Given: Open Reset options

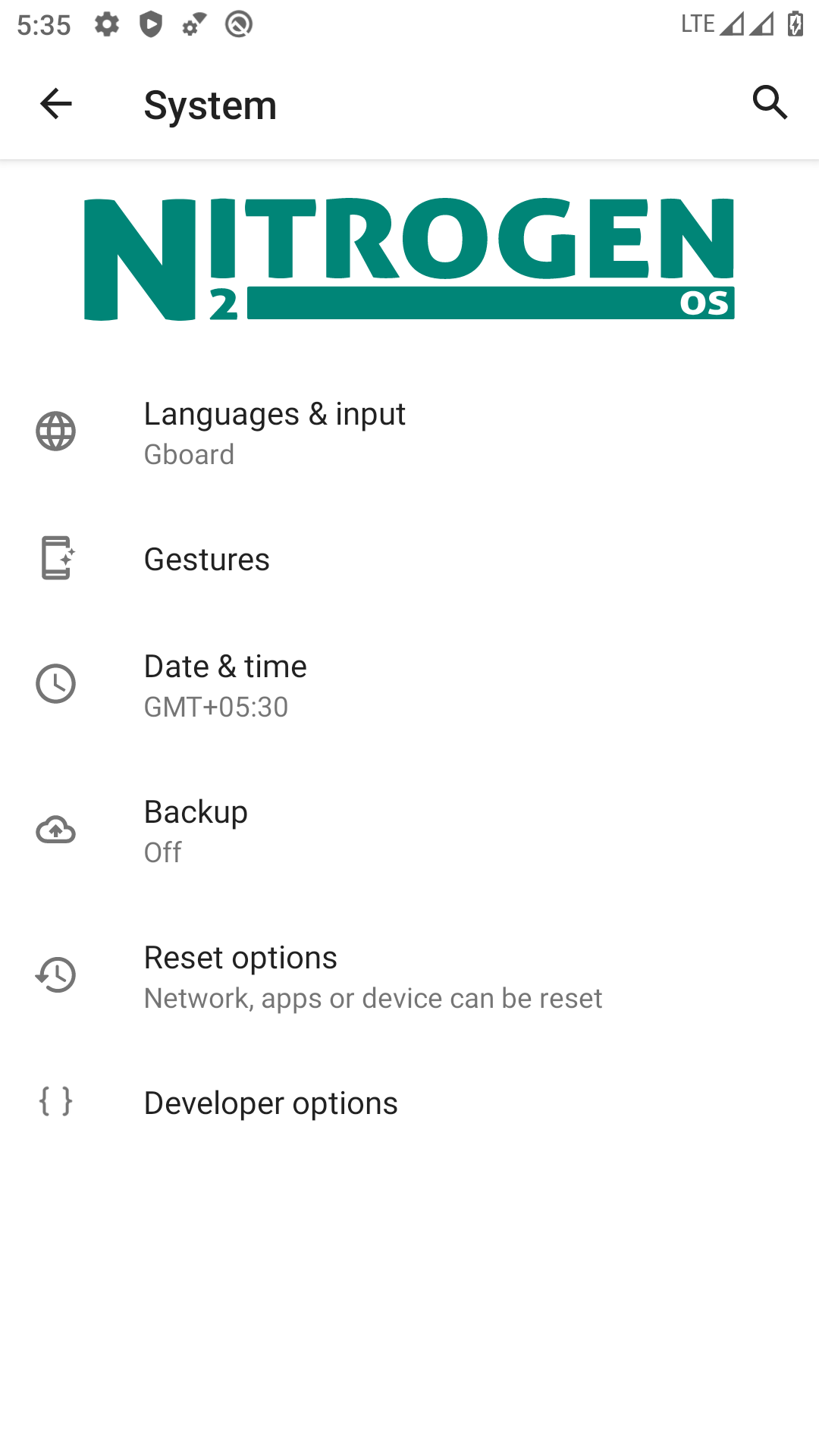Looking at the screenshot, I should [x=409, y=976].
